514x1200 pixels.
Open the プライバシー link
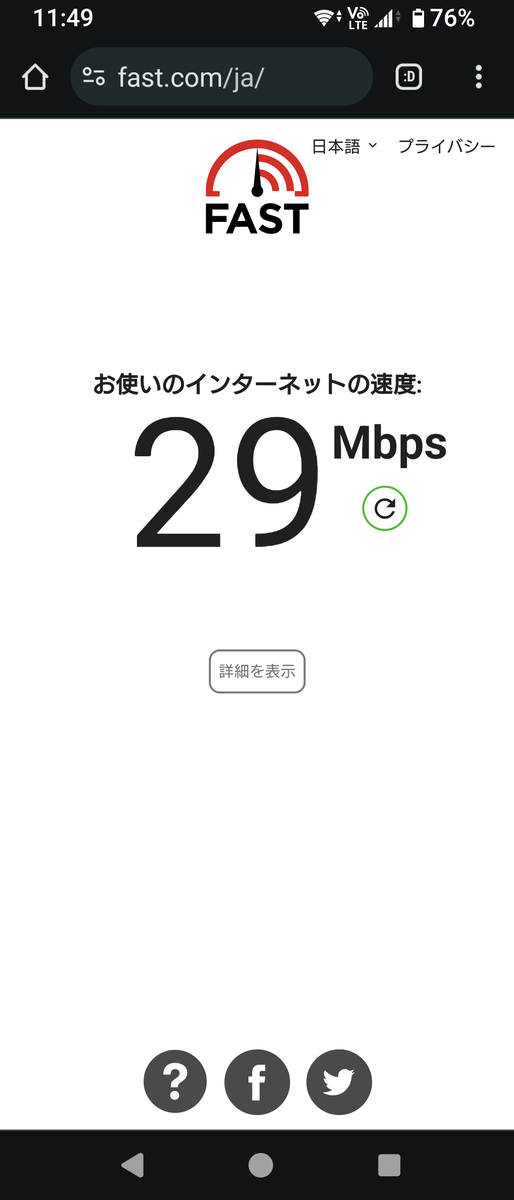tap(446, 146)
